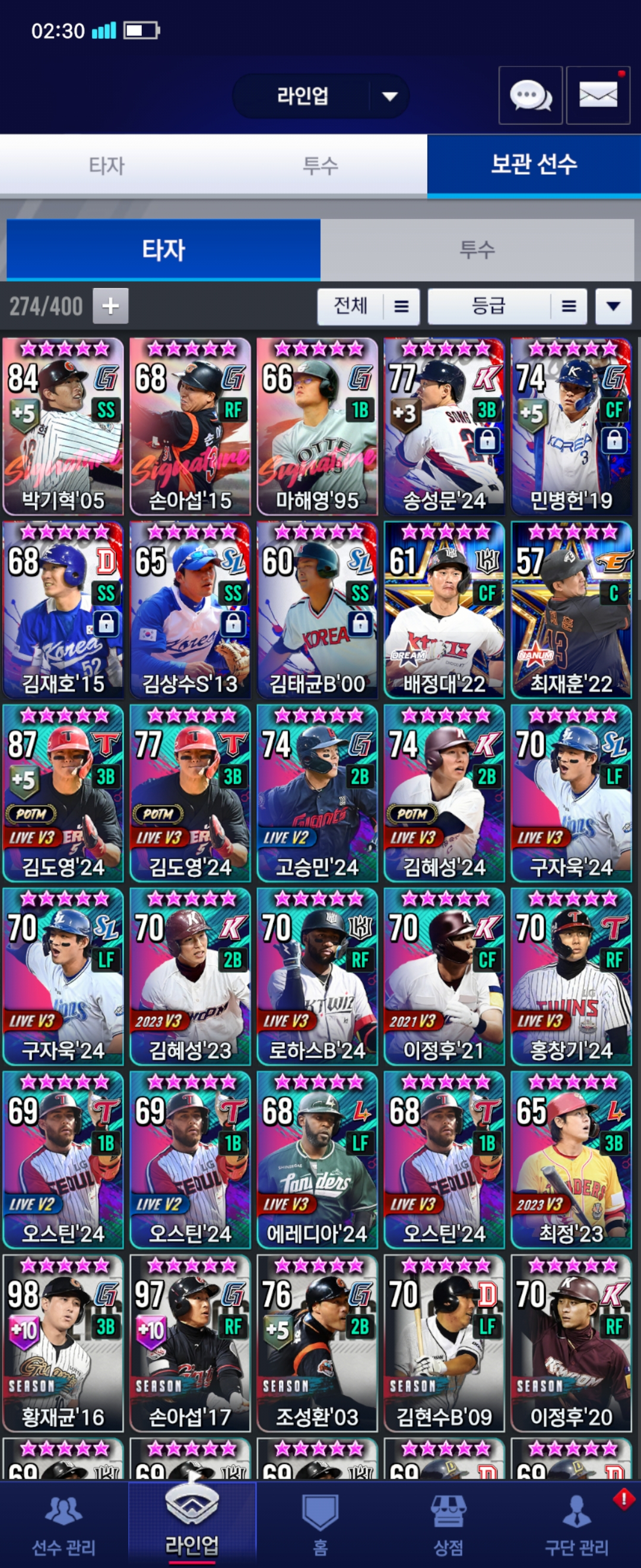Tap the plus button to expand storage

[110, 305]
